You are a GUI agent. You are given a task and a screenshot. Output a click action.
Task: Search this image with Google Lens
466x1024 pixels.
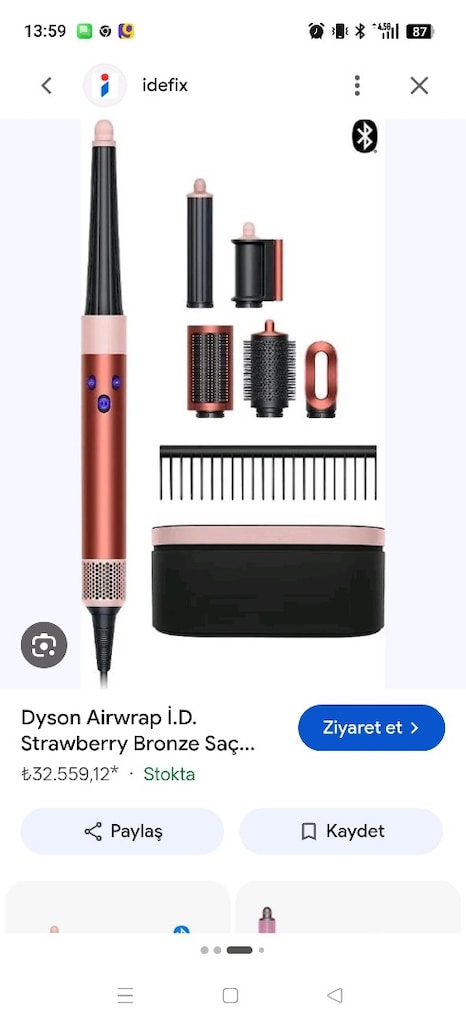pyautogui.click(x=44, y=645)
